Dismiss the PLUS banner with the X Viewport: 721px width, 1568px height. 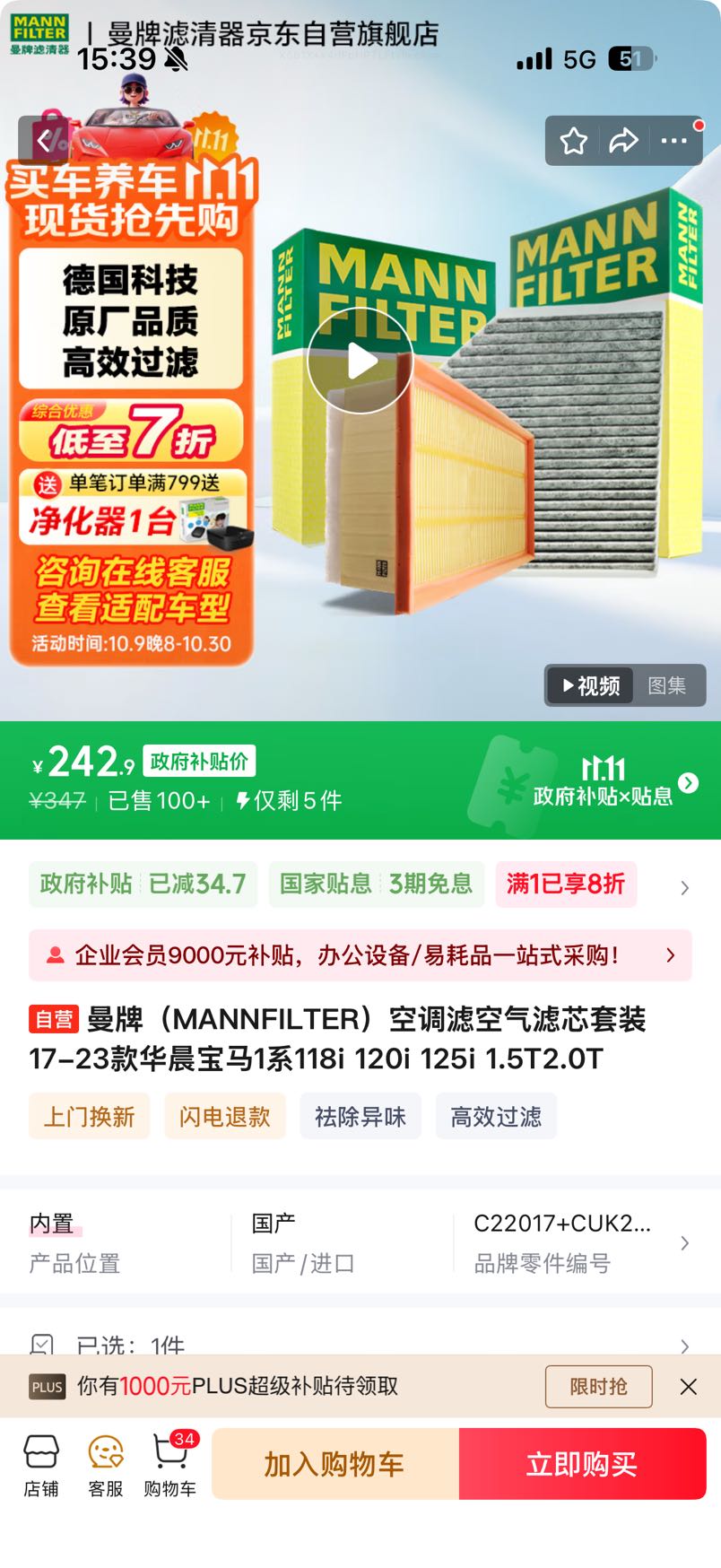coord(686,1386)
